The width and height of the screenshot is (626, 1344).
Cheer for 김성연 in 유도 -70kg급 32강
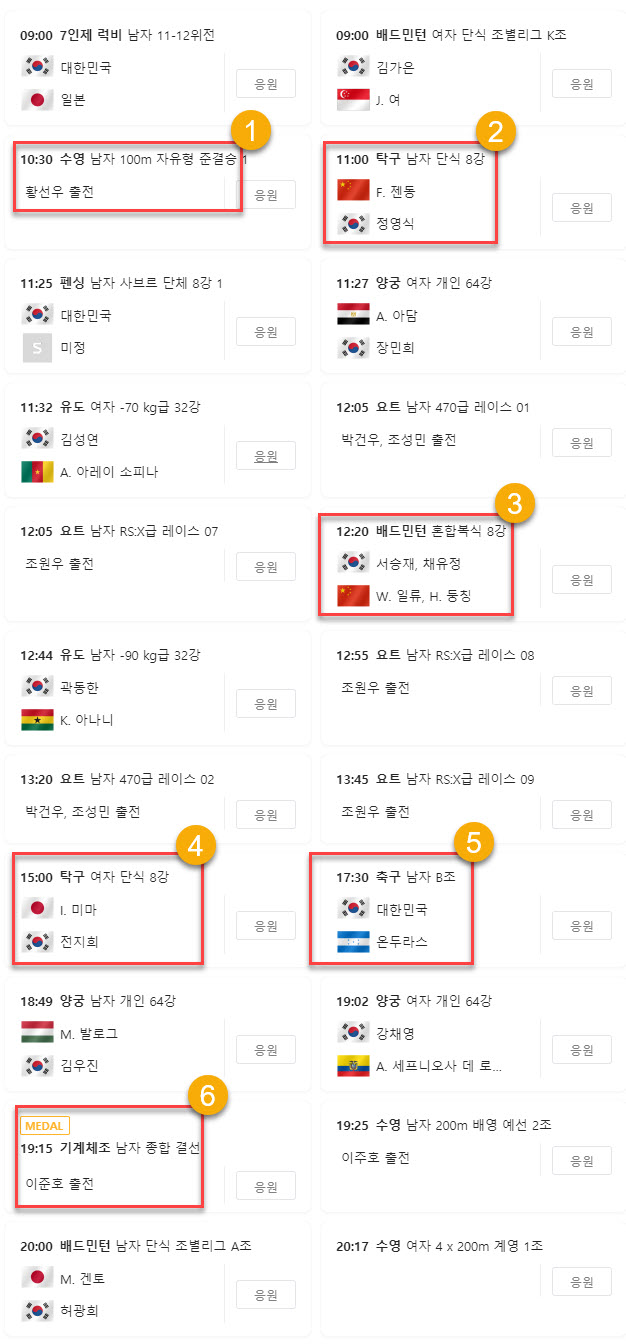tap(265, 455)
